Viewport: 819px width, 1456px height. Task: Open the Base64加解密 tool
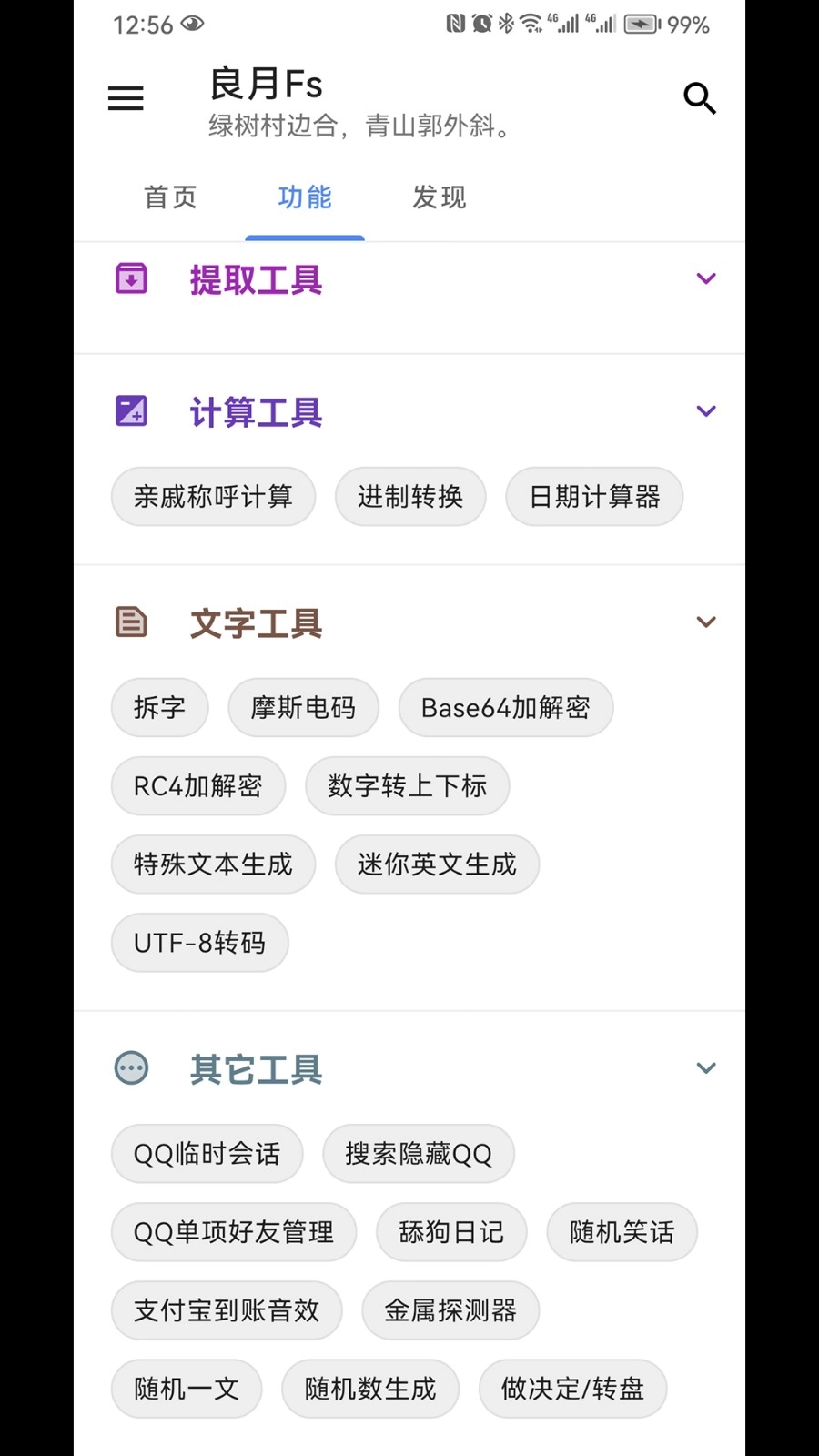coord(506,707)
